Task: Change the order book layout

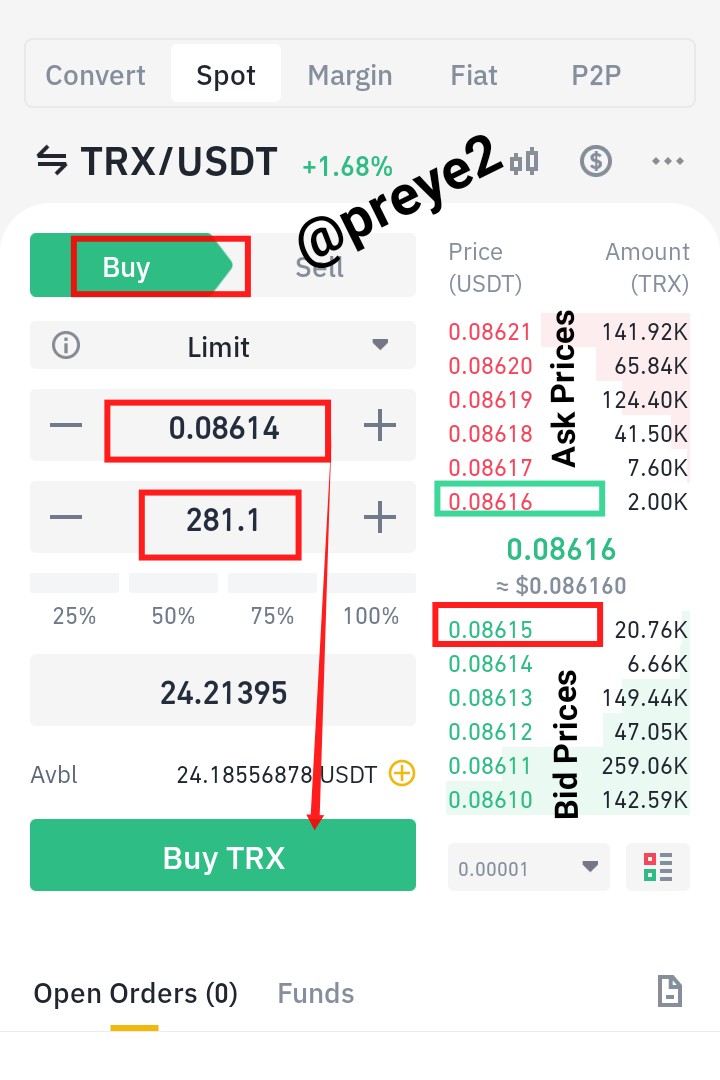Action: (658, 867)
